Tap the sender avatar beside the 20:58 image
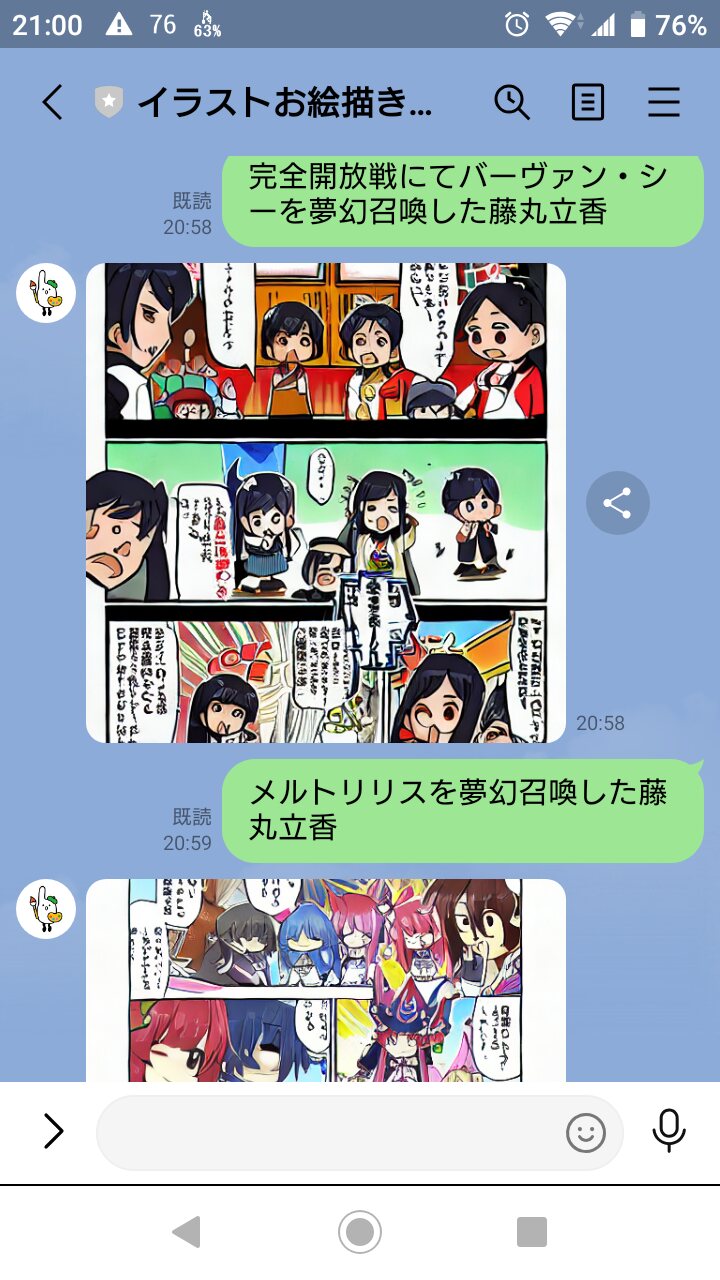The height and width of the screenshot is (1280, 720). click(46, 294)
